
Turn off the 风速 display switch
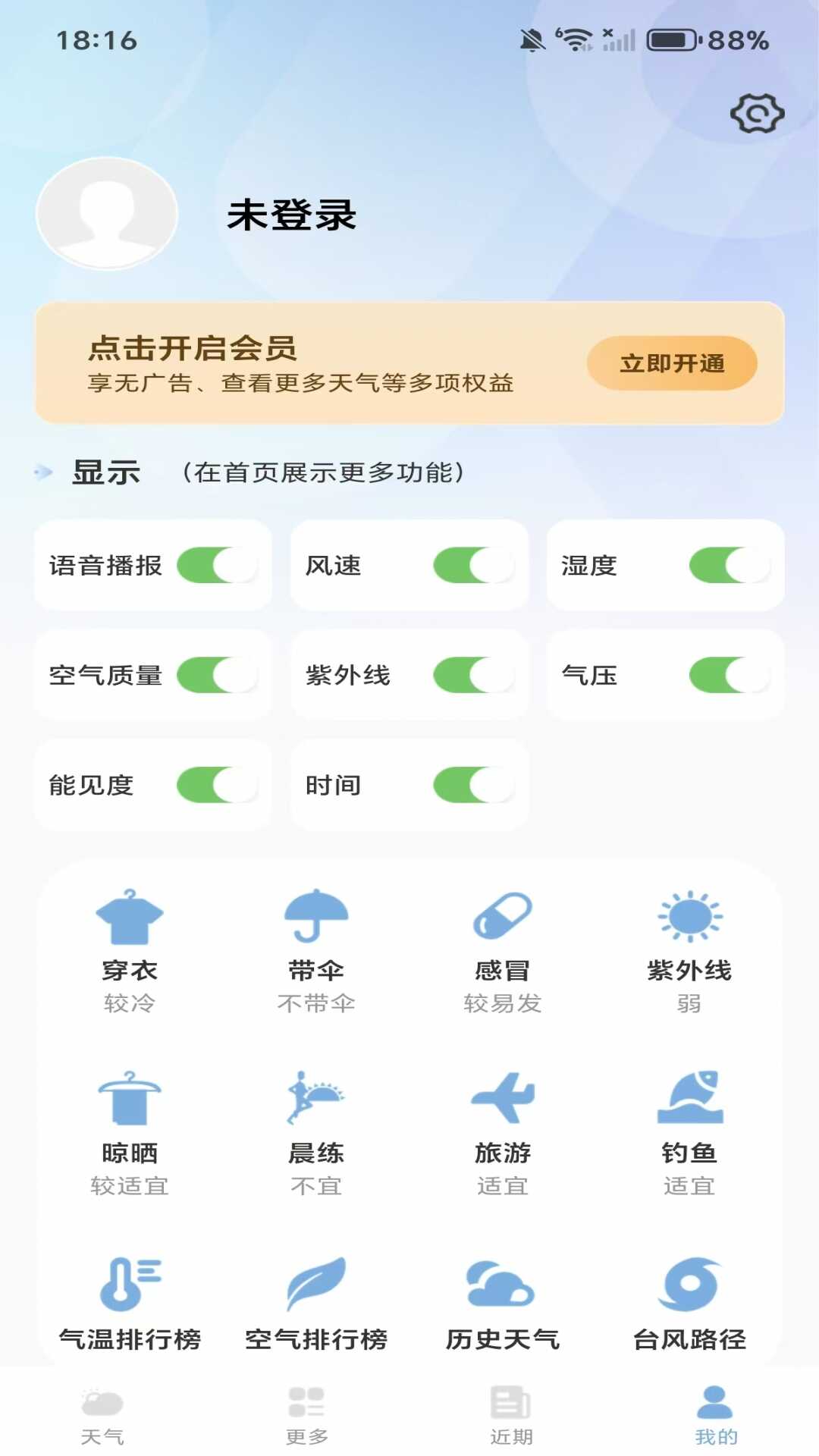pos(473,566)
